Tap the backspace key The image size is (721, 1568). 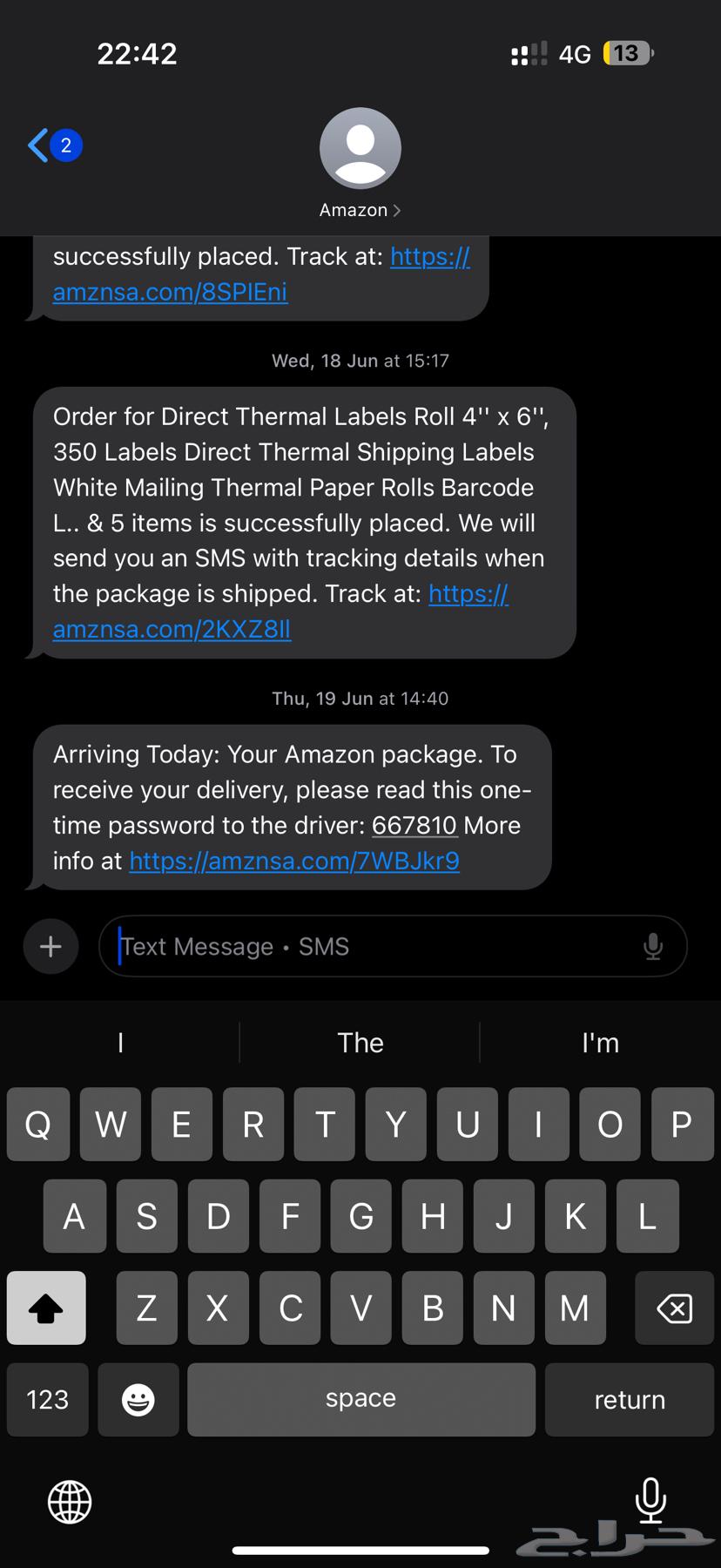click(x=675, y=1308)
